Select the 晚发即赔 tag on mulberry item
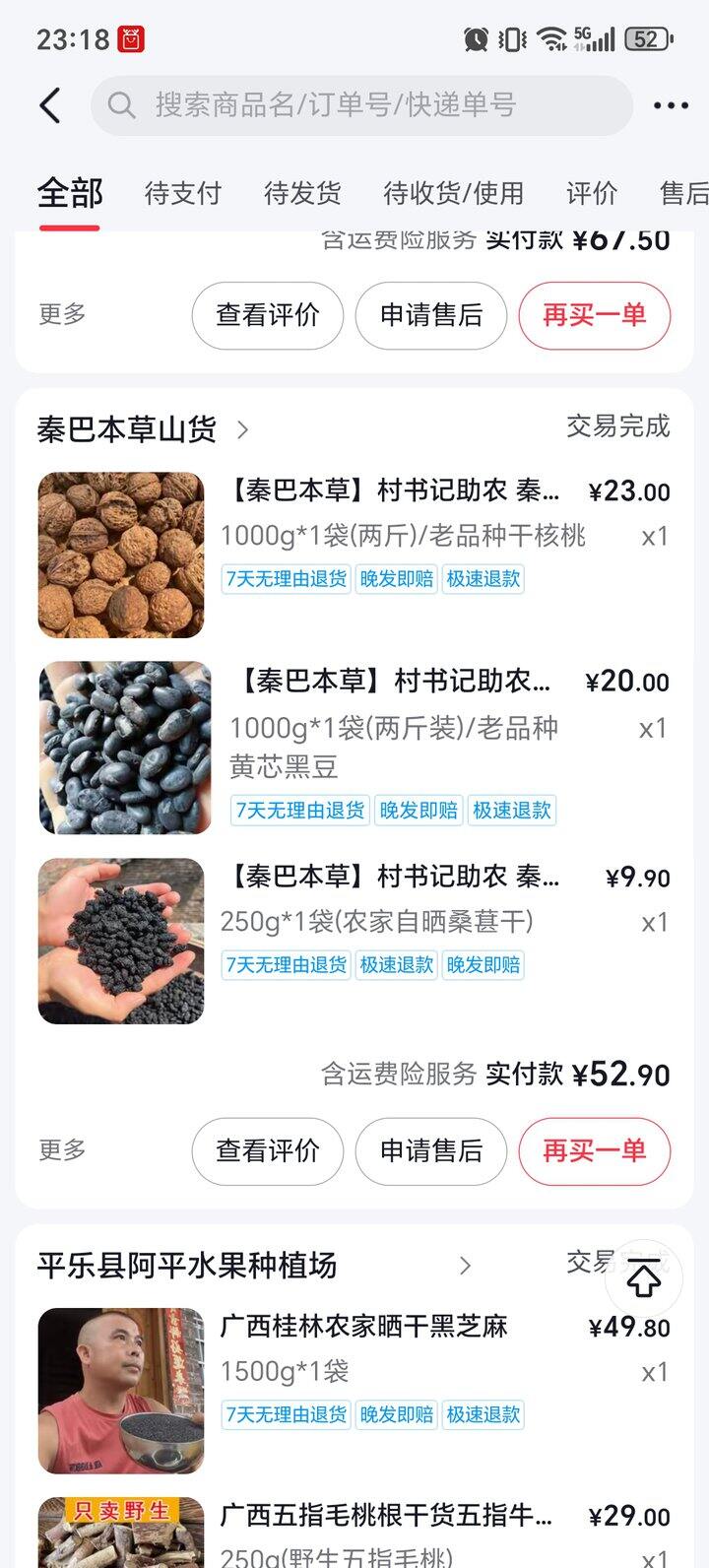 point(483,965)
